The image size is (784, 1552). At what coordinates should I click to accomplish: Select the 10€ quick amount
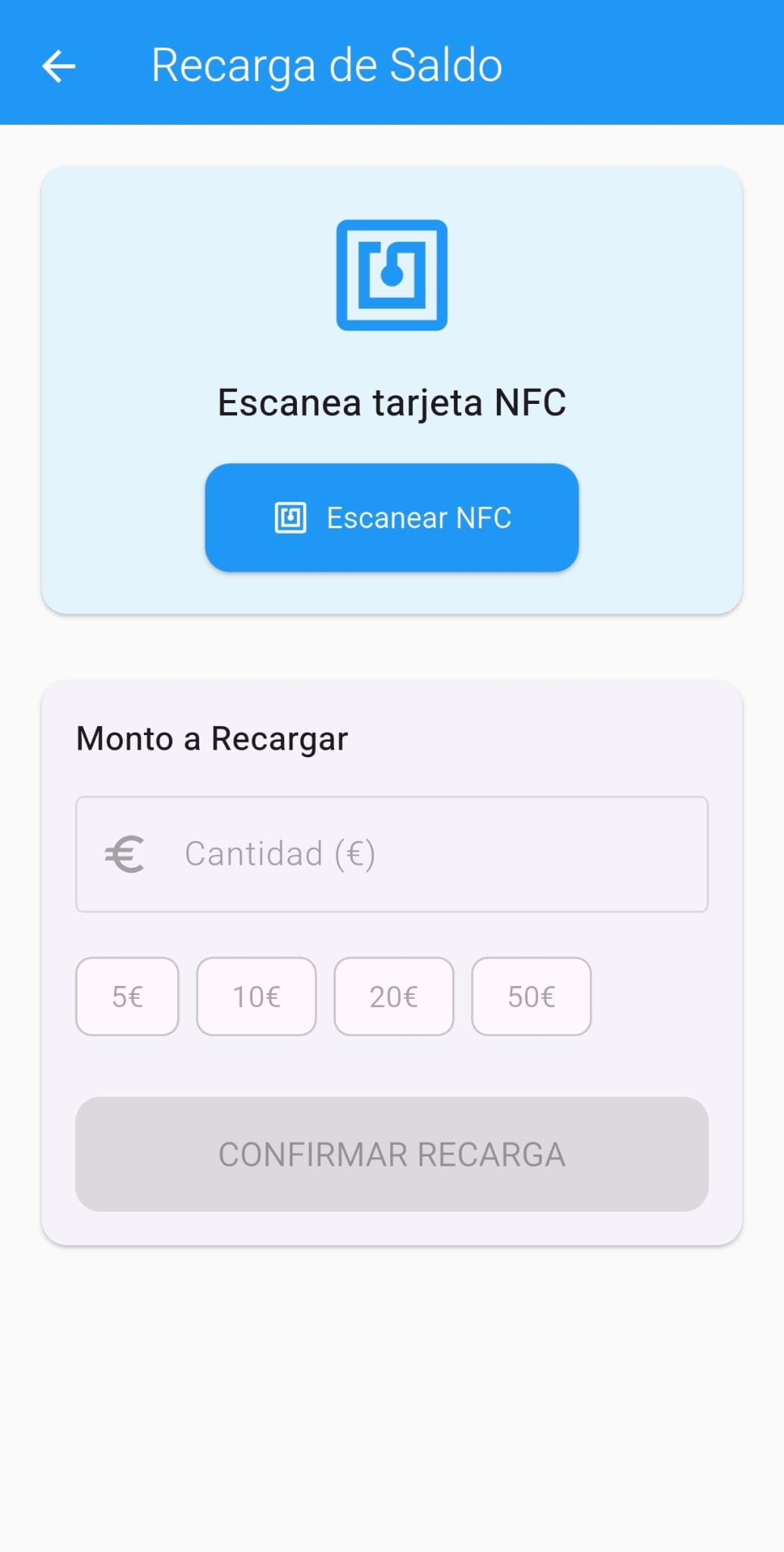256,997
